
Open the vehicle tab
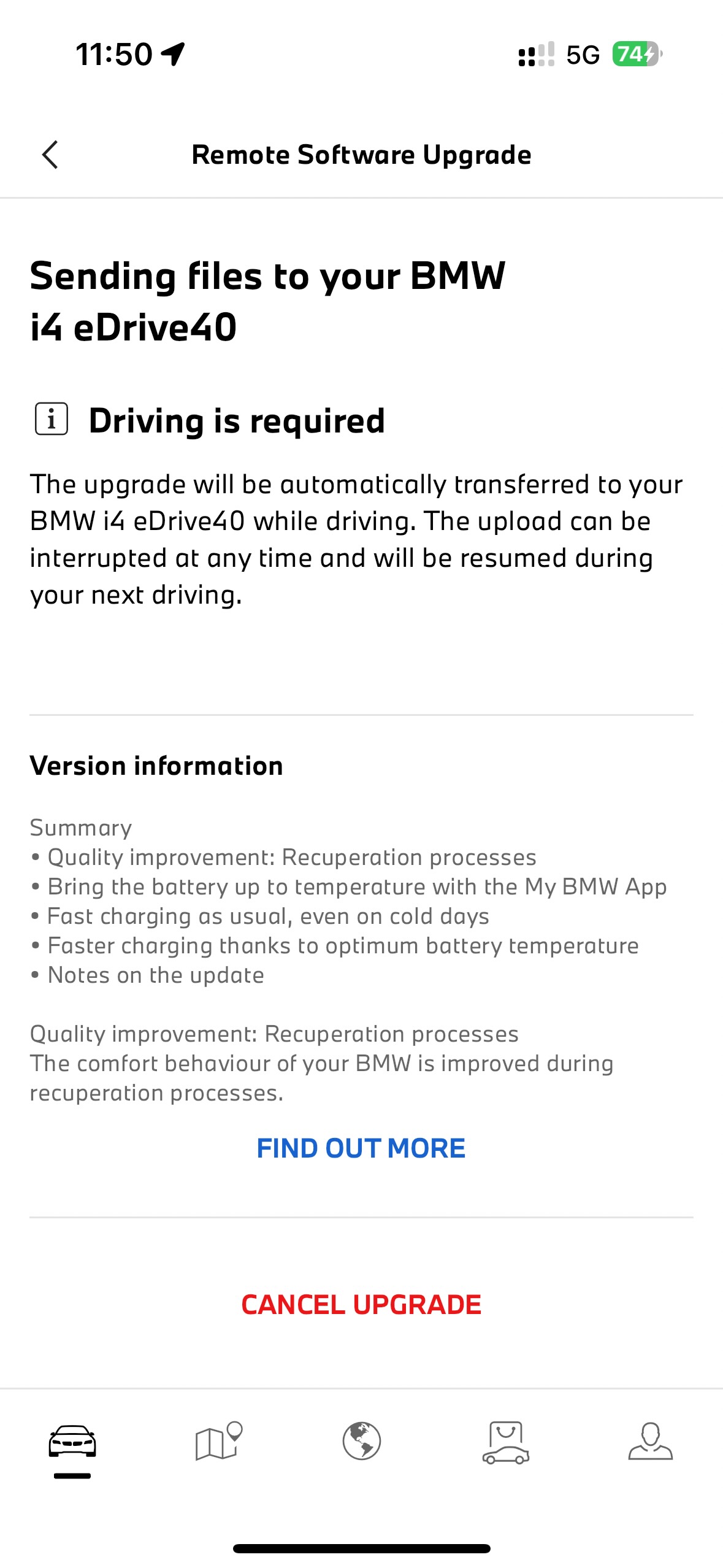click(x=72, y=1442)
